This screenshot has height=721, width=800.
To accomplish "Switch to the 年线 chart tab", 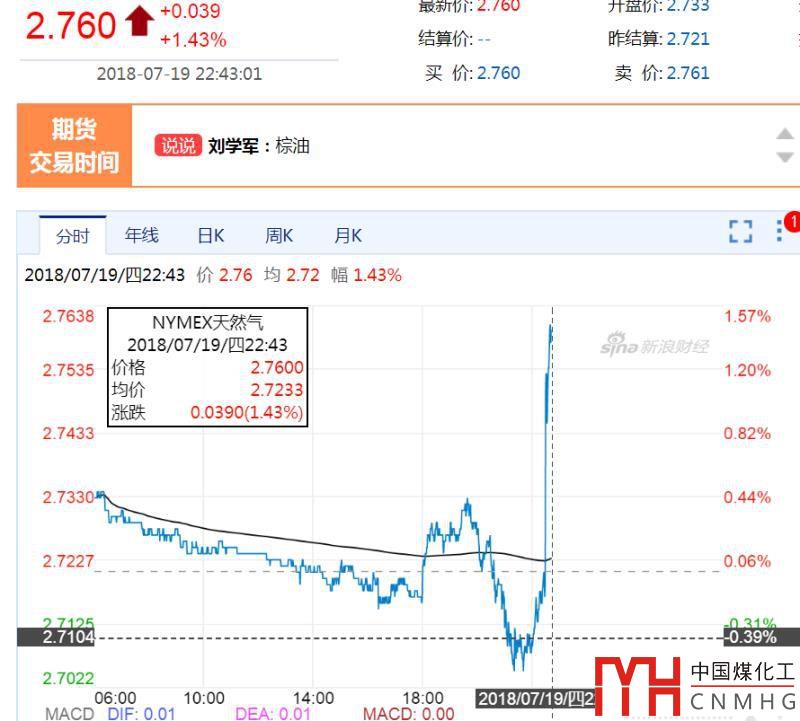I will tap(141, 236).
